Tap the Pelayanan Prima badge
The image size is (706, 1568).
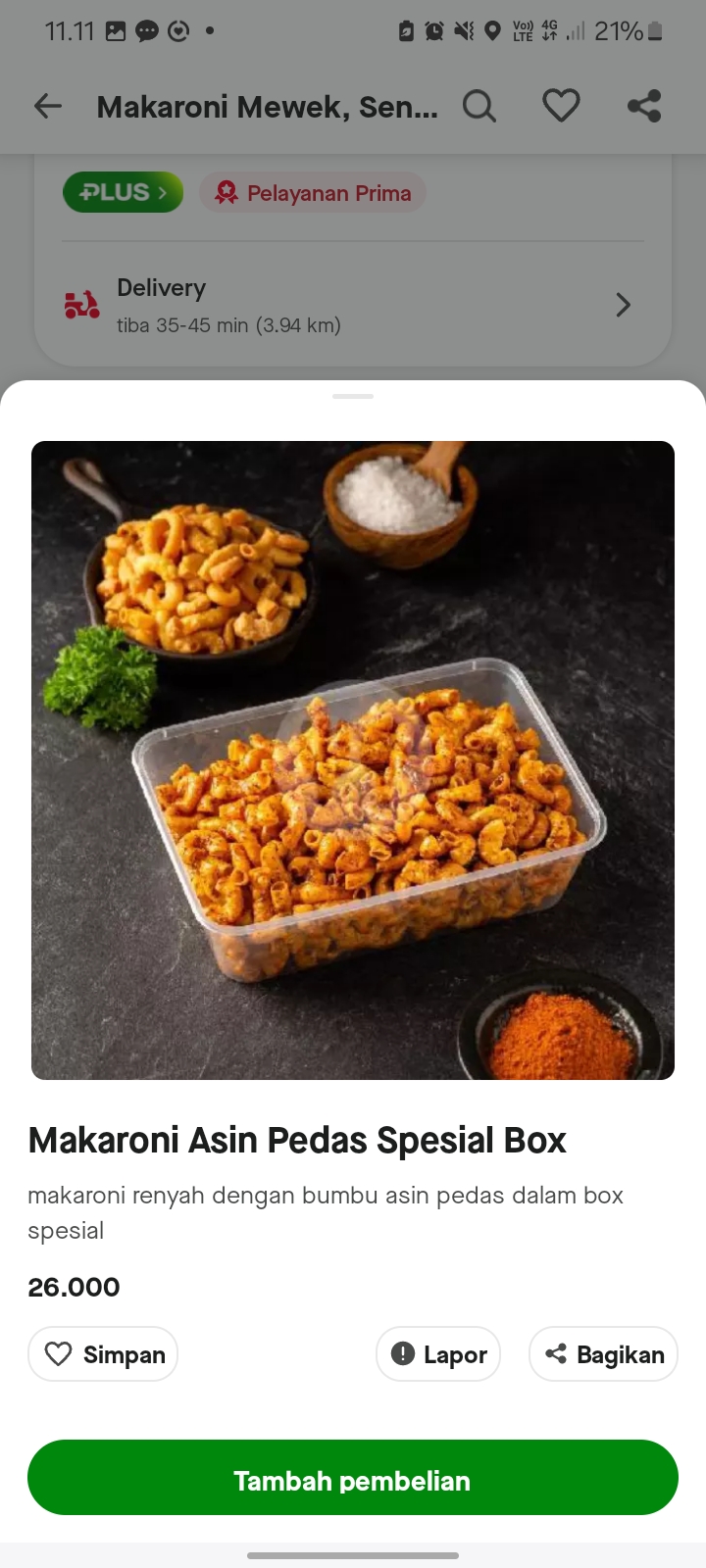pyautogui.click(x=313, y=192)
